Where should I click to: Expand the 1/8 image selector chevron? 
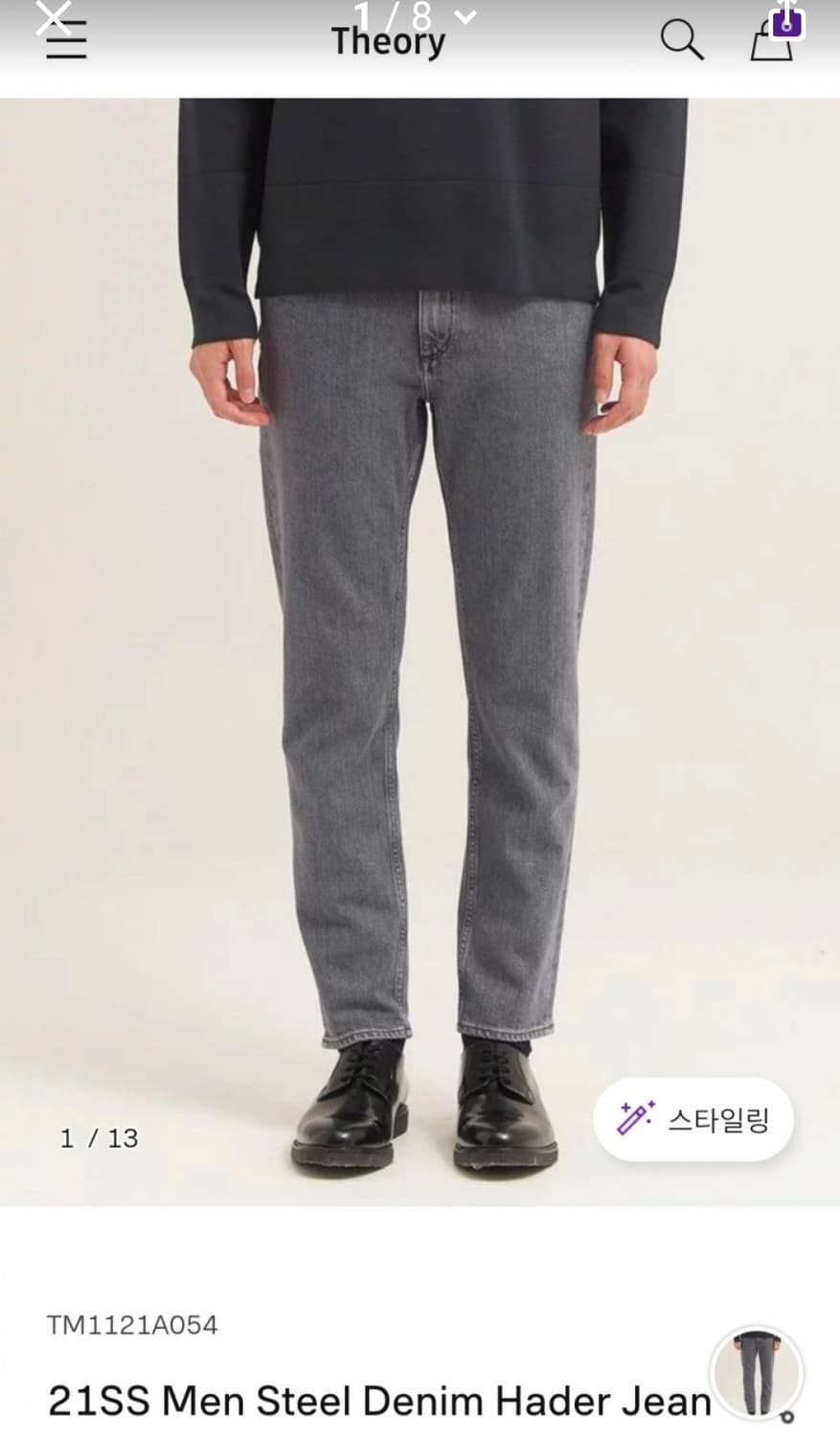(x=465, y=16)
